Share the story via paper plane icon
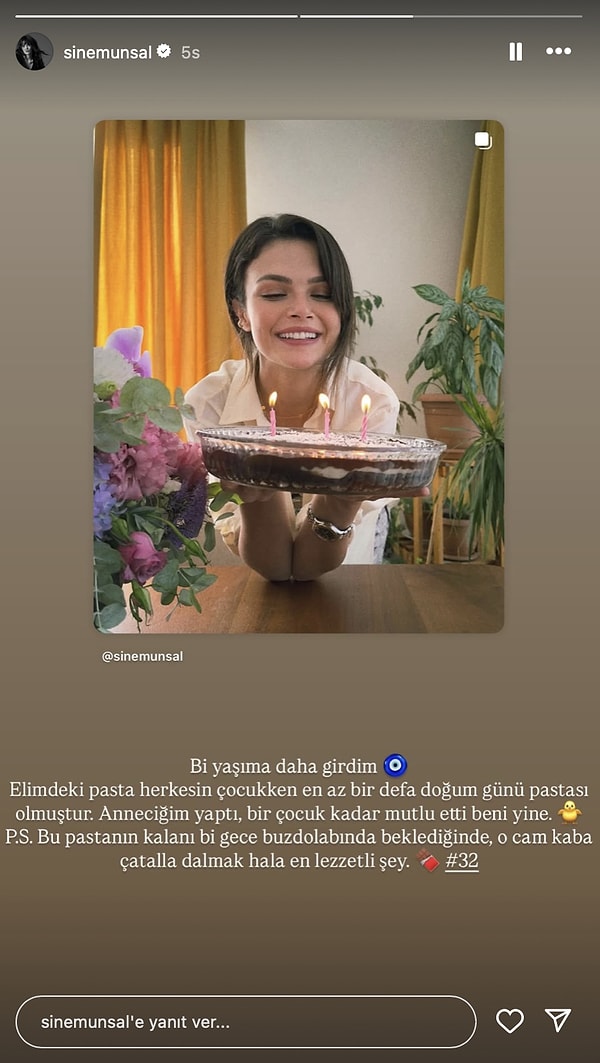This screenshot has width=600, height=1063. click(x=558, y=1021)
